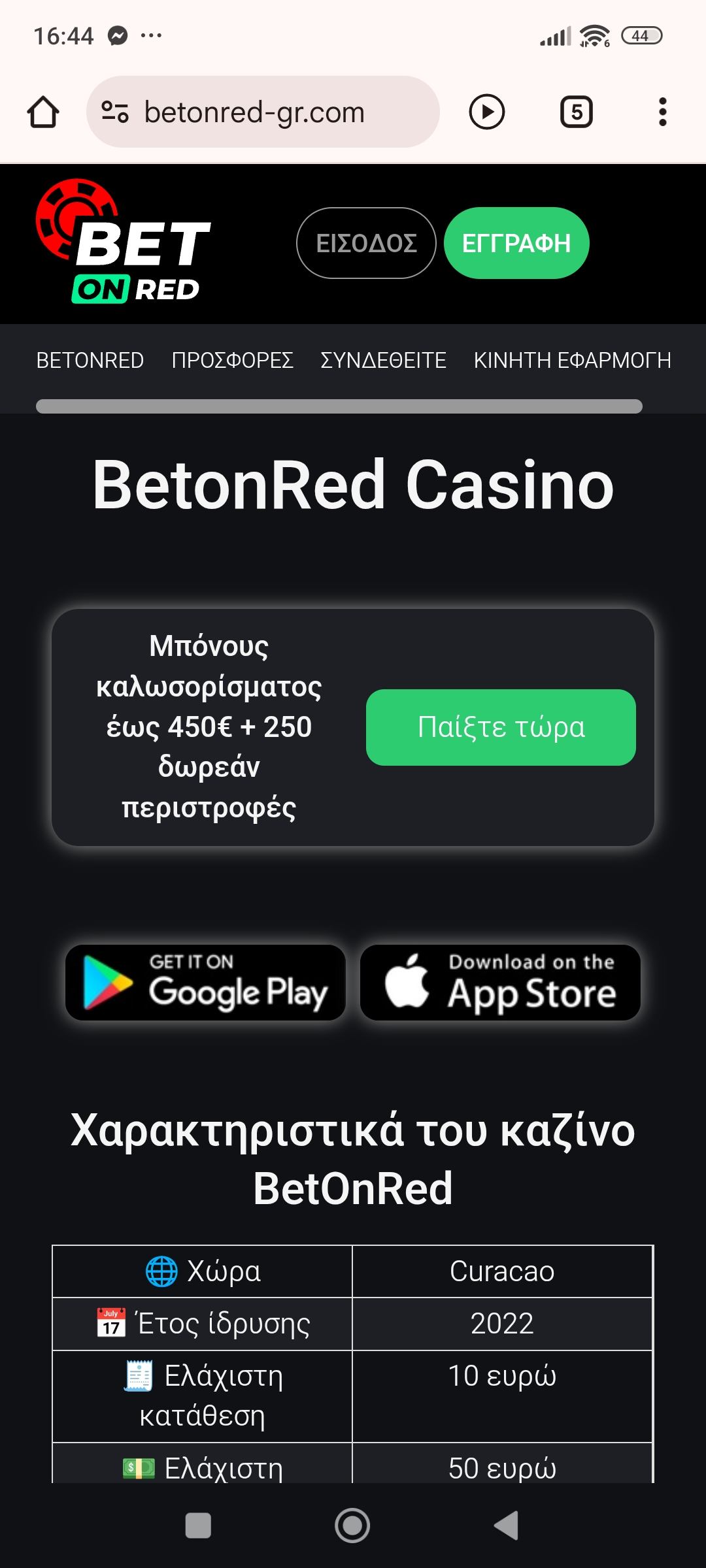Go back with the system back button

pos(507,1526)
